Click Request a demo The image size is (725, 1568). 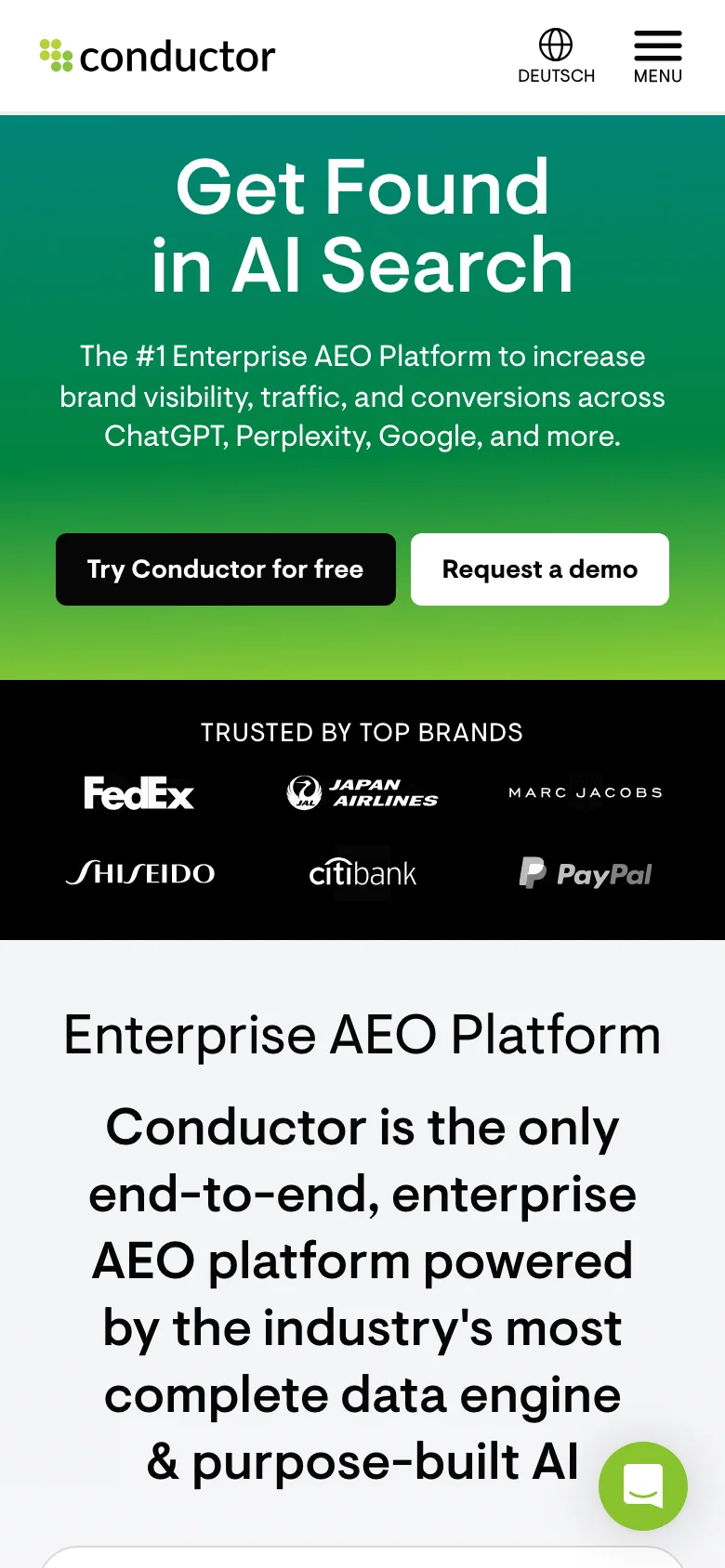[x=539, y=569]
